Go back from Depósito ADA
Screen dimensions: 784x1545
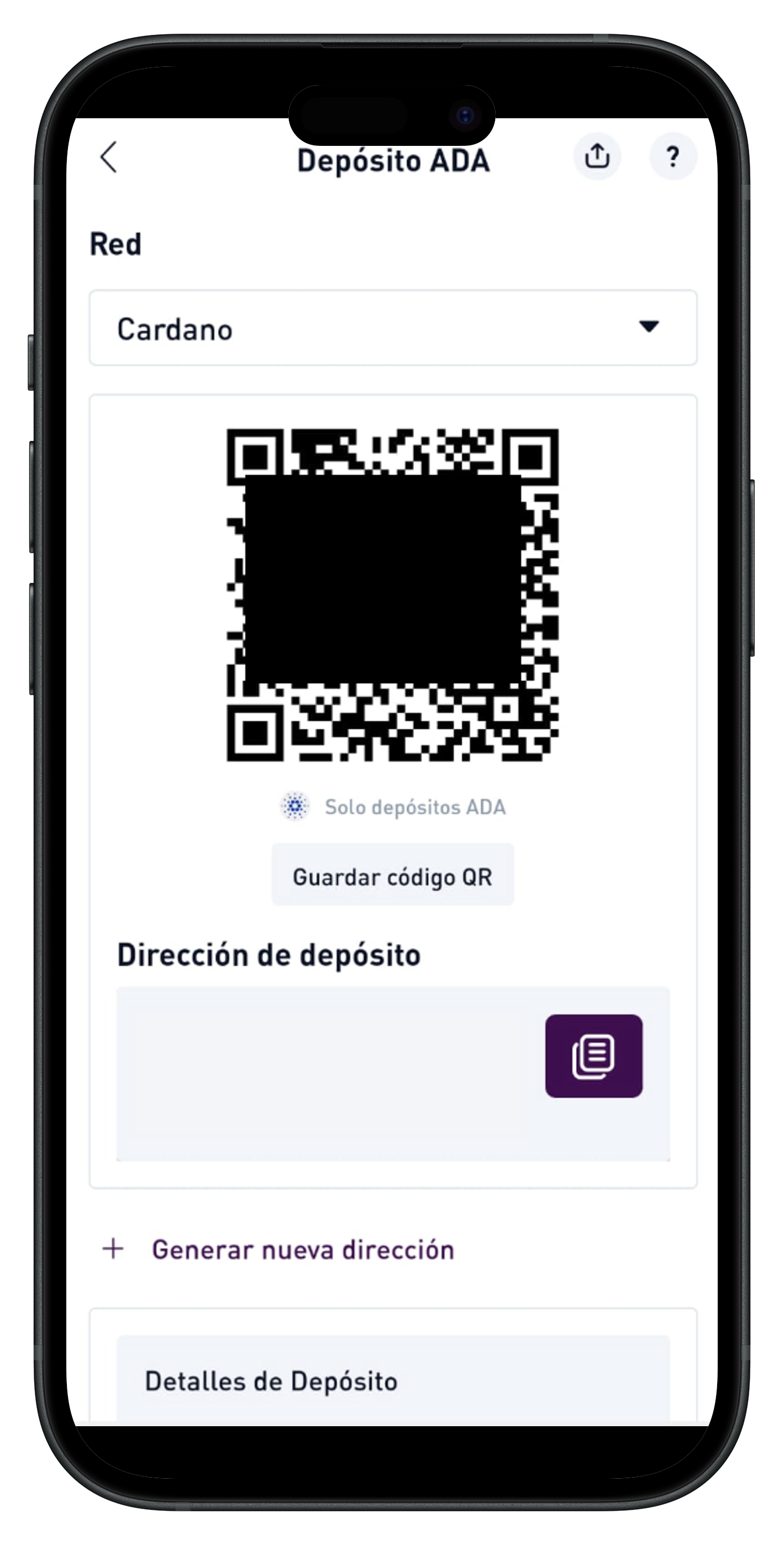109,157
